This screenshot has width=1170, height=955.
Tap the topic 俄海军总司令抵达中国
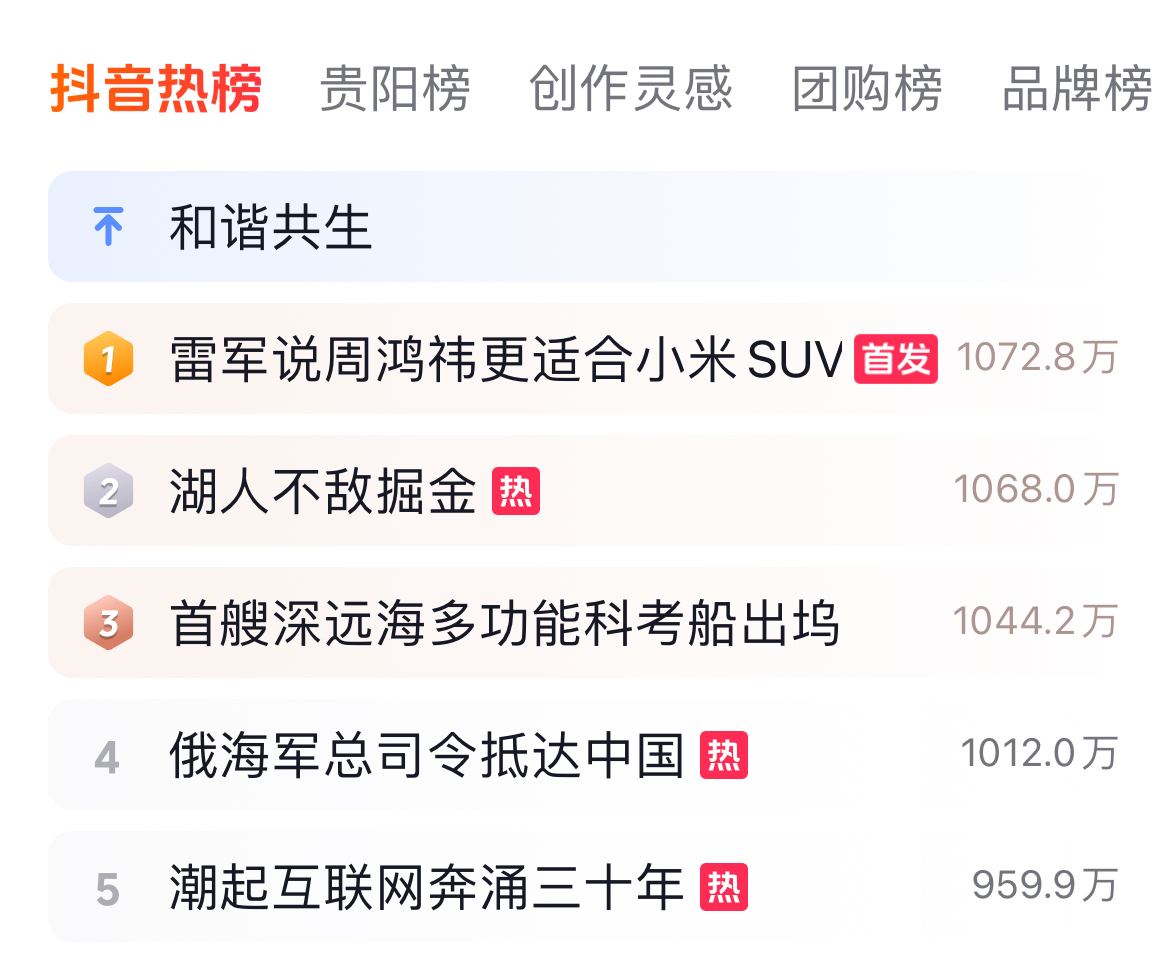426,756
